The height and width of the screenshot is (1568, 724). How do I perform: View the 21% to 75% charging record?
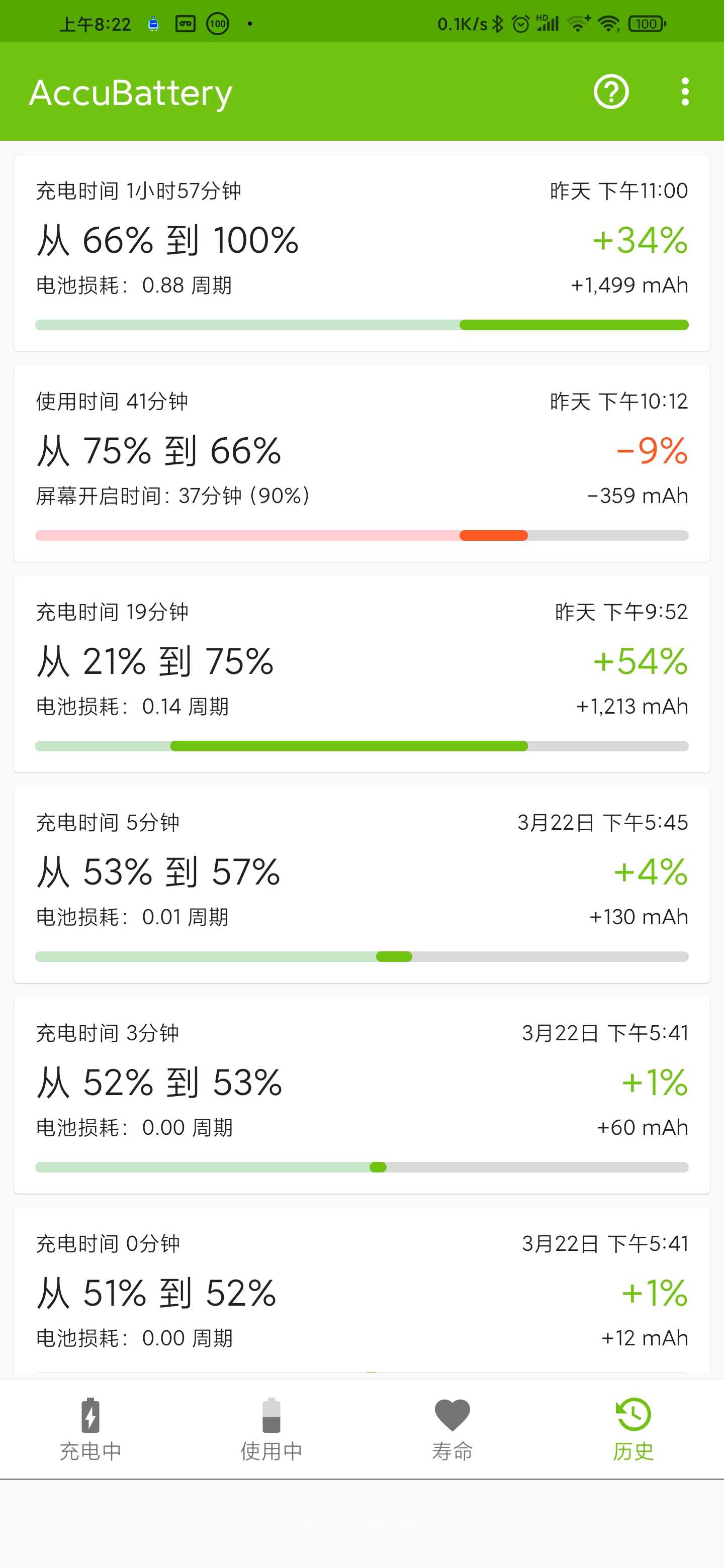tap(361, 674)
